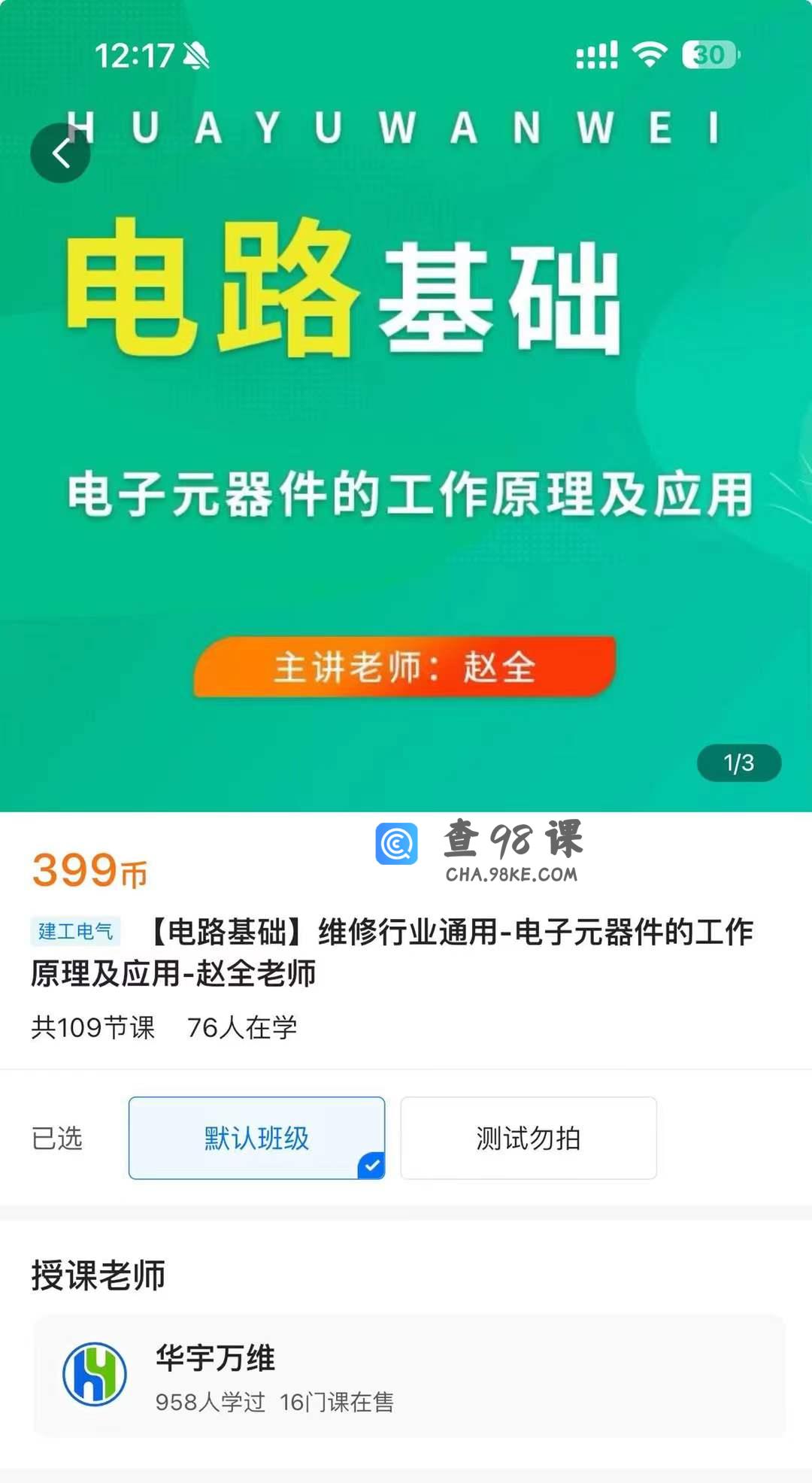
Task: Select the 默认班级 class option
Action: [x=256, y=1138]
